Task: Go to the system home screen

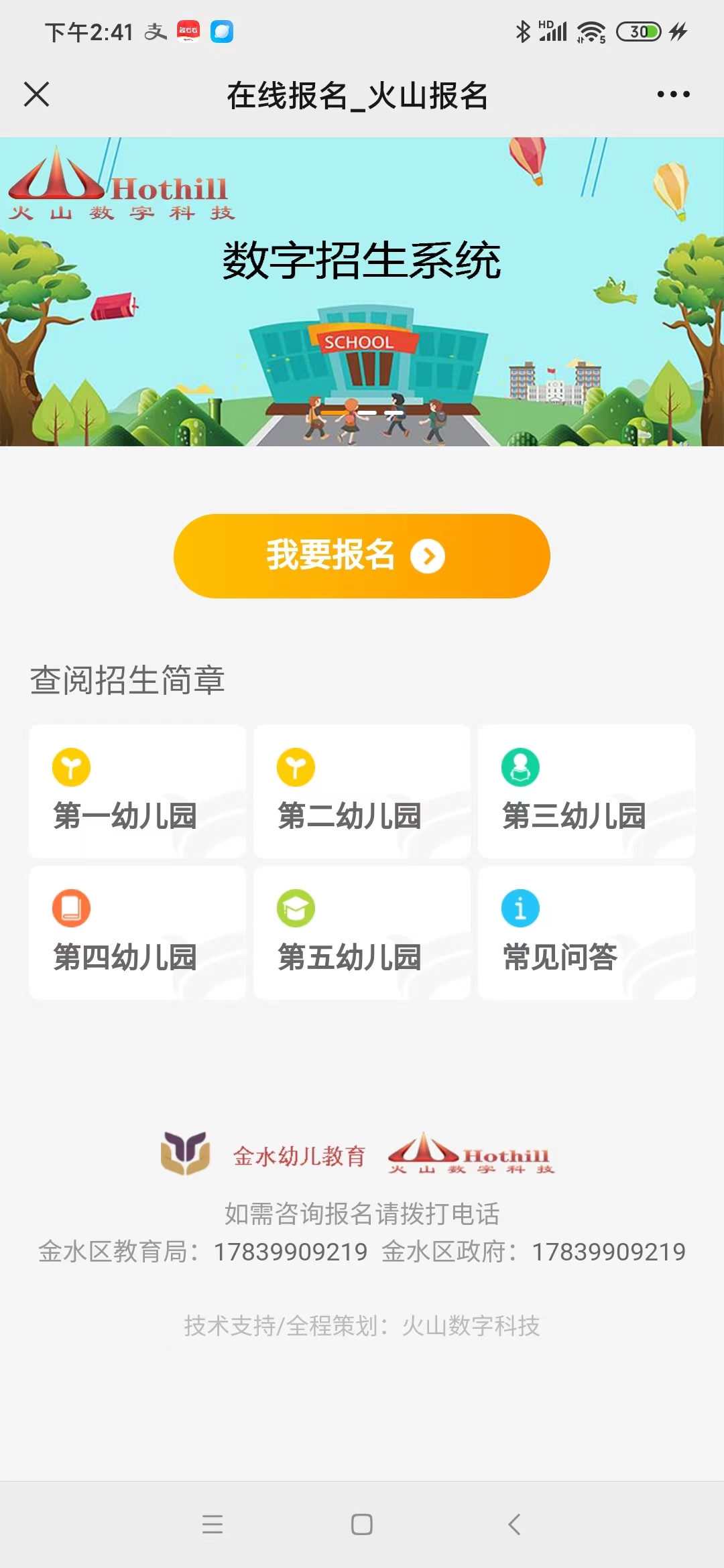Action: pyautogui.click(x=362, y=1524)
